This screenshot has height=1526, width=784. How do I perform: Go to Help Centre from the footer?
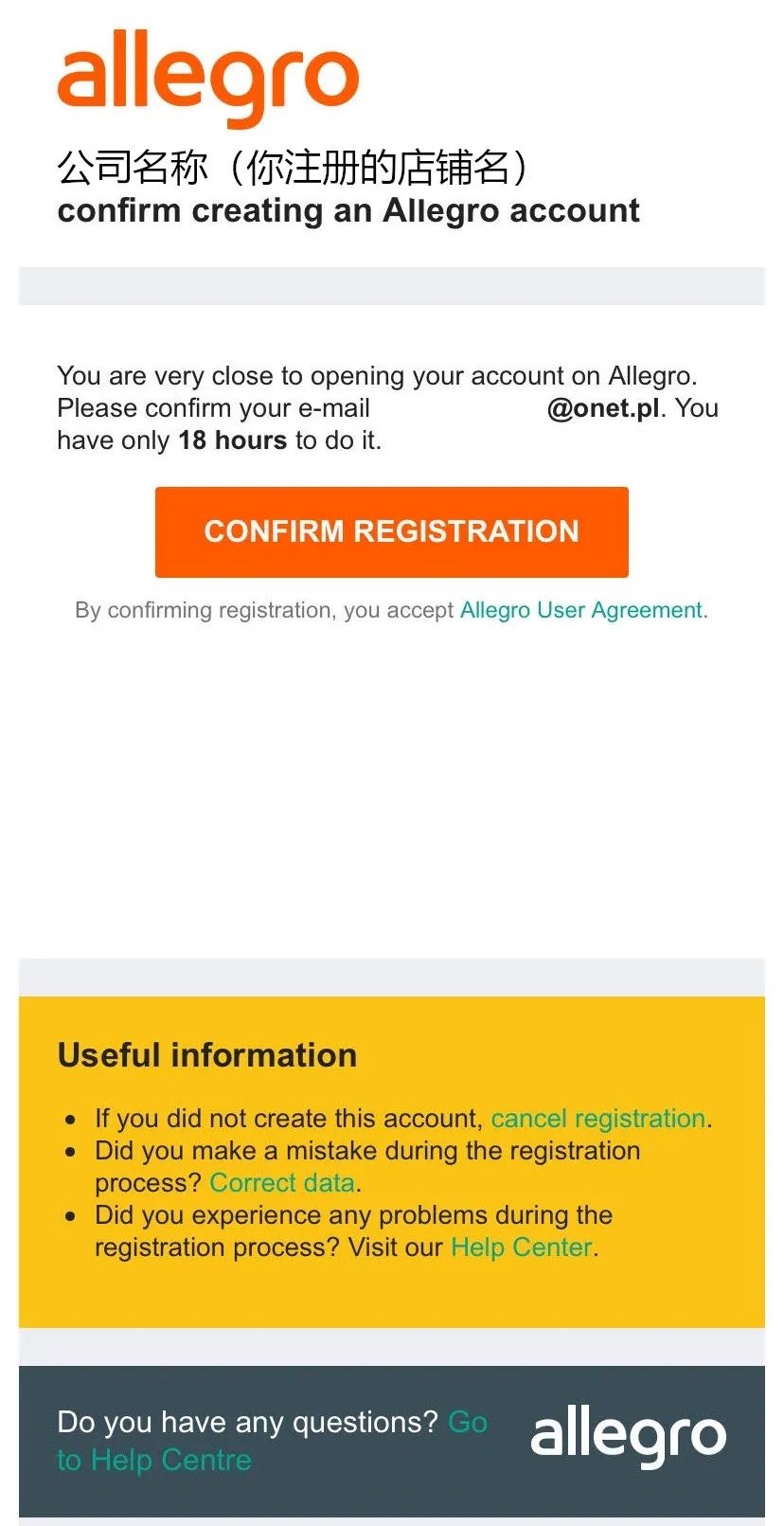[154, 1460]
